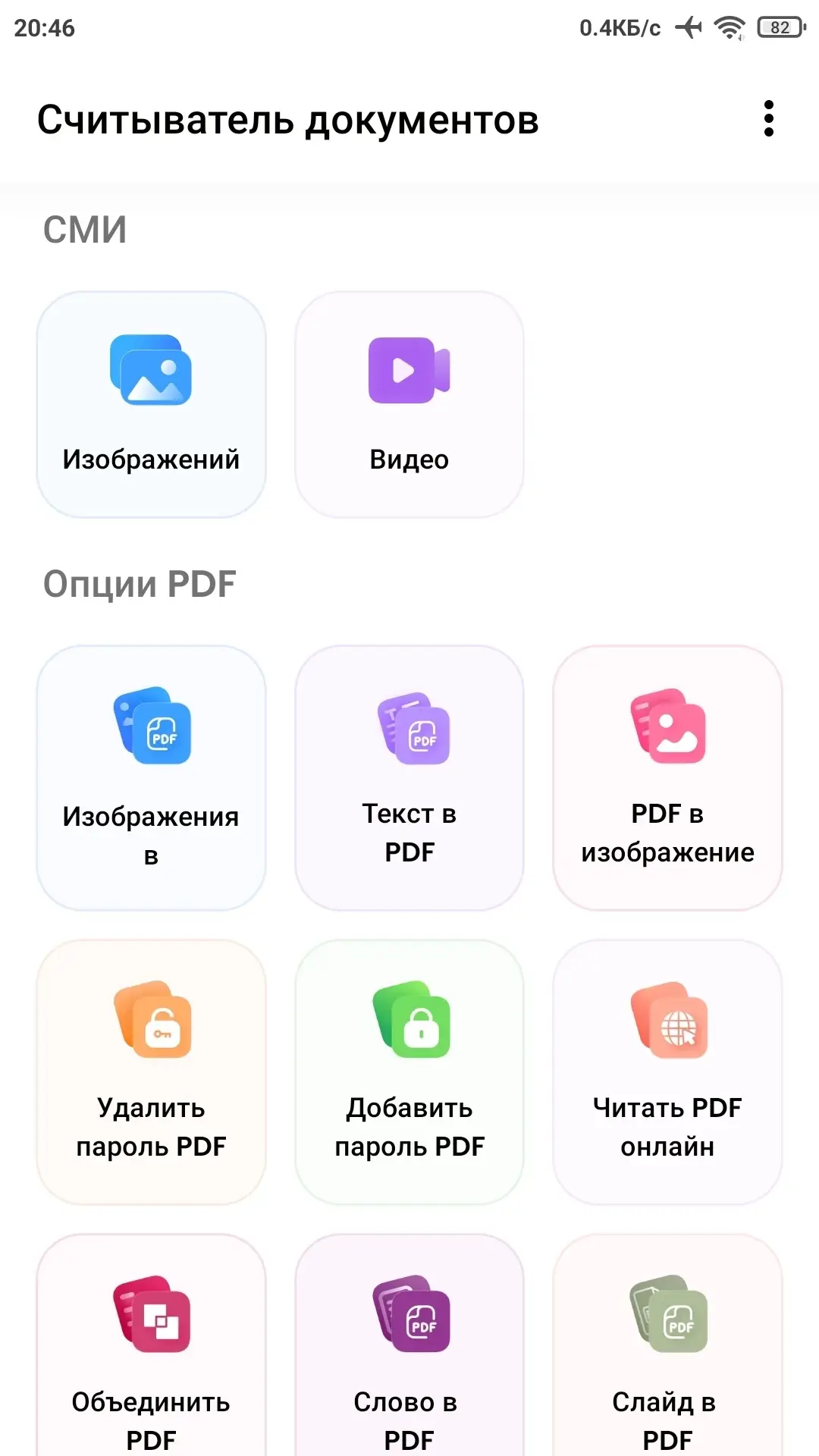Open Добавить пароль PDF tool
819x1456 pixels.
(x=409, y=1071)
